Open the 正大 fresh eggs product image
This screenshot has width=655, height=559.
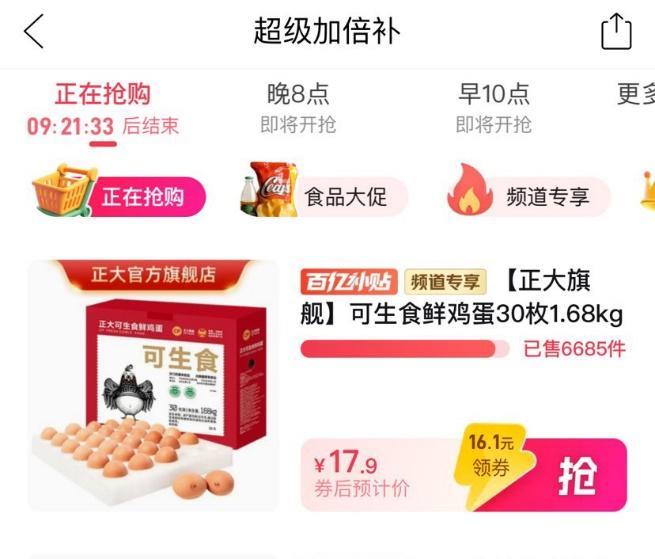[x=152, y=385]
